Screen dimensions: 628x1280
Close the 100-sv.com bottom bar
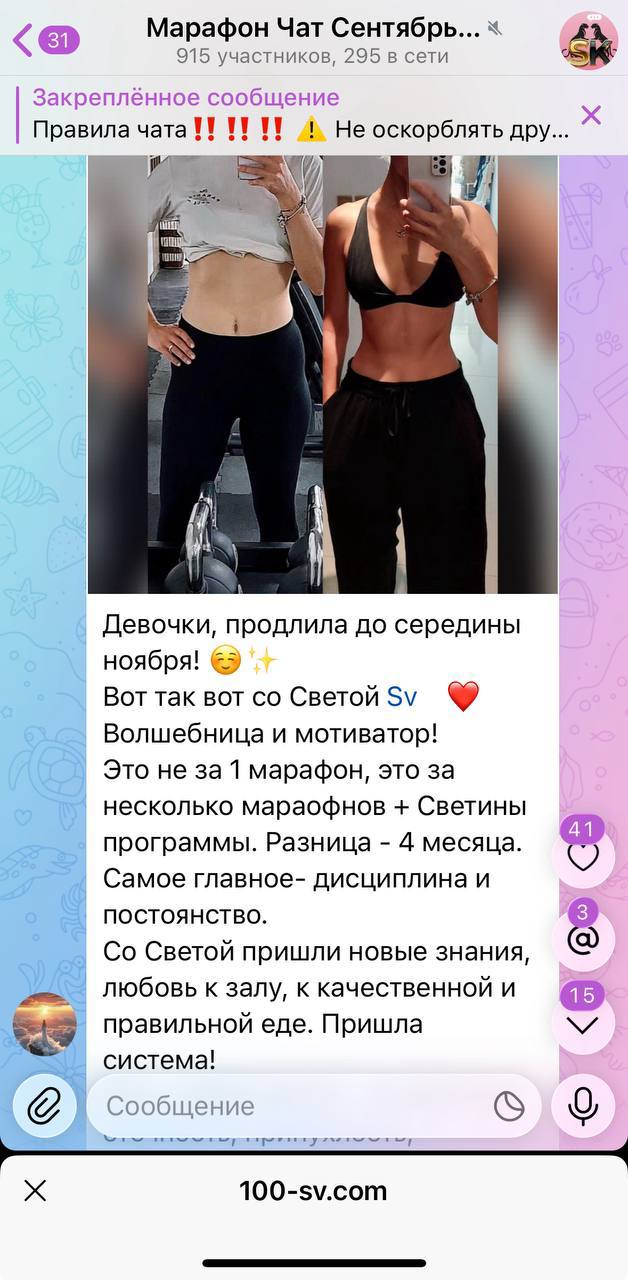tap(35, 1190)
